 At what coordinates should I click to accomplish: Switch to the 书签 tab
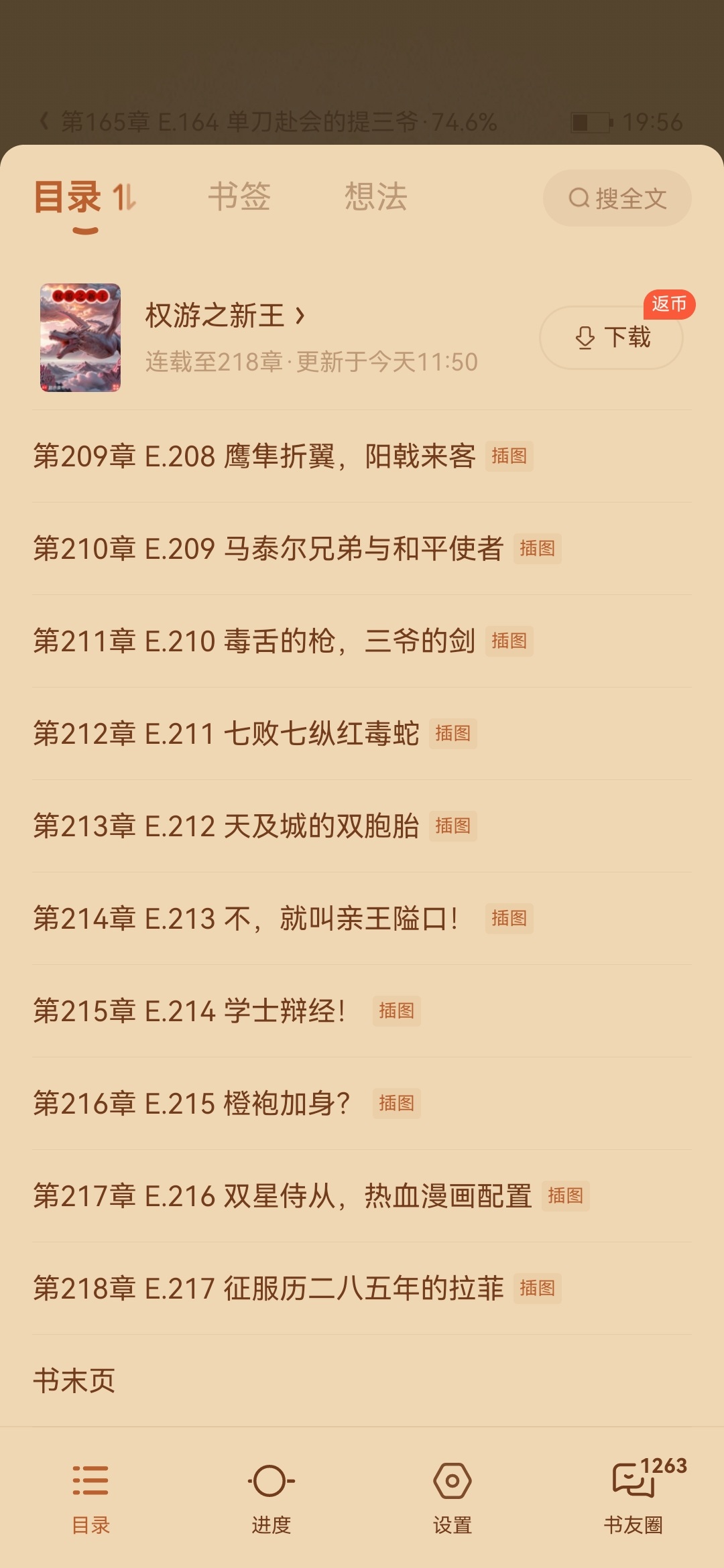239,197
